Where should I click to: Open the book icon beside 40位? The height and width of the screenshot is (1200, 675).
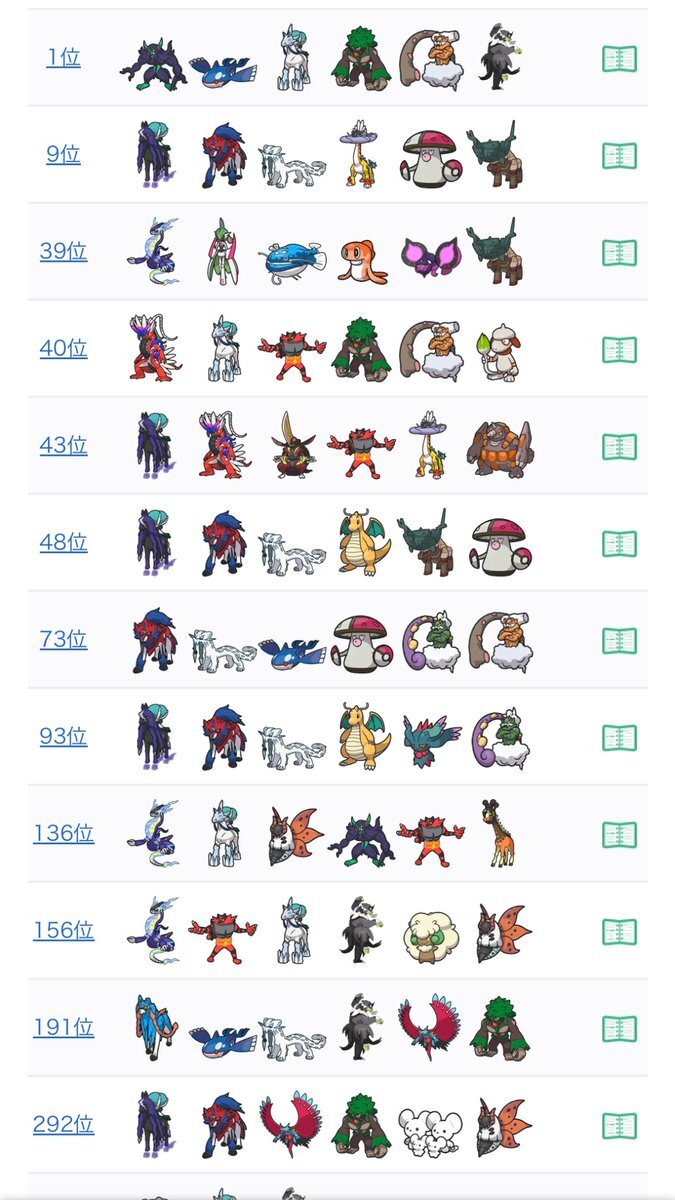coord(619,350)
